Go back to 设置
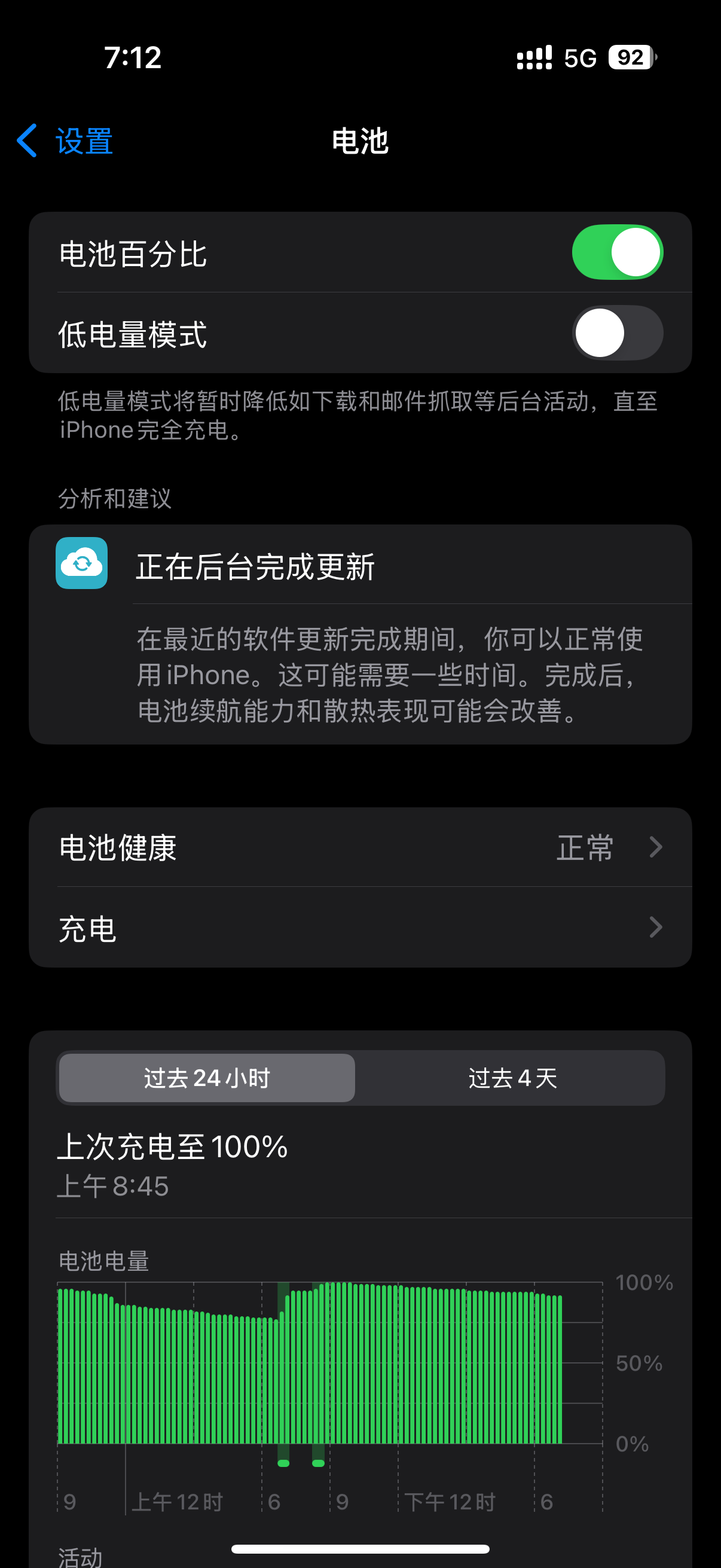Screen dimensions: 721x1568 pos(66,141)
